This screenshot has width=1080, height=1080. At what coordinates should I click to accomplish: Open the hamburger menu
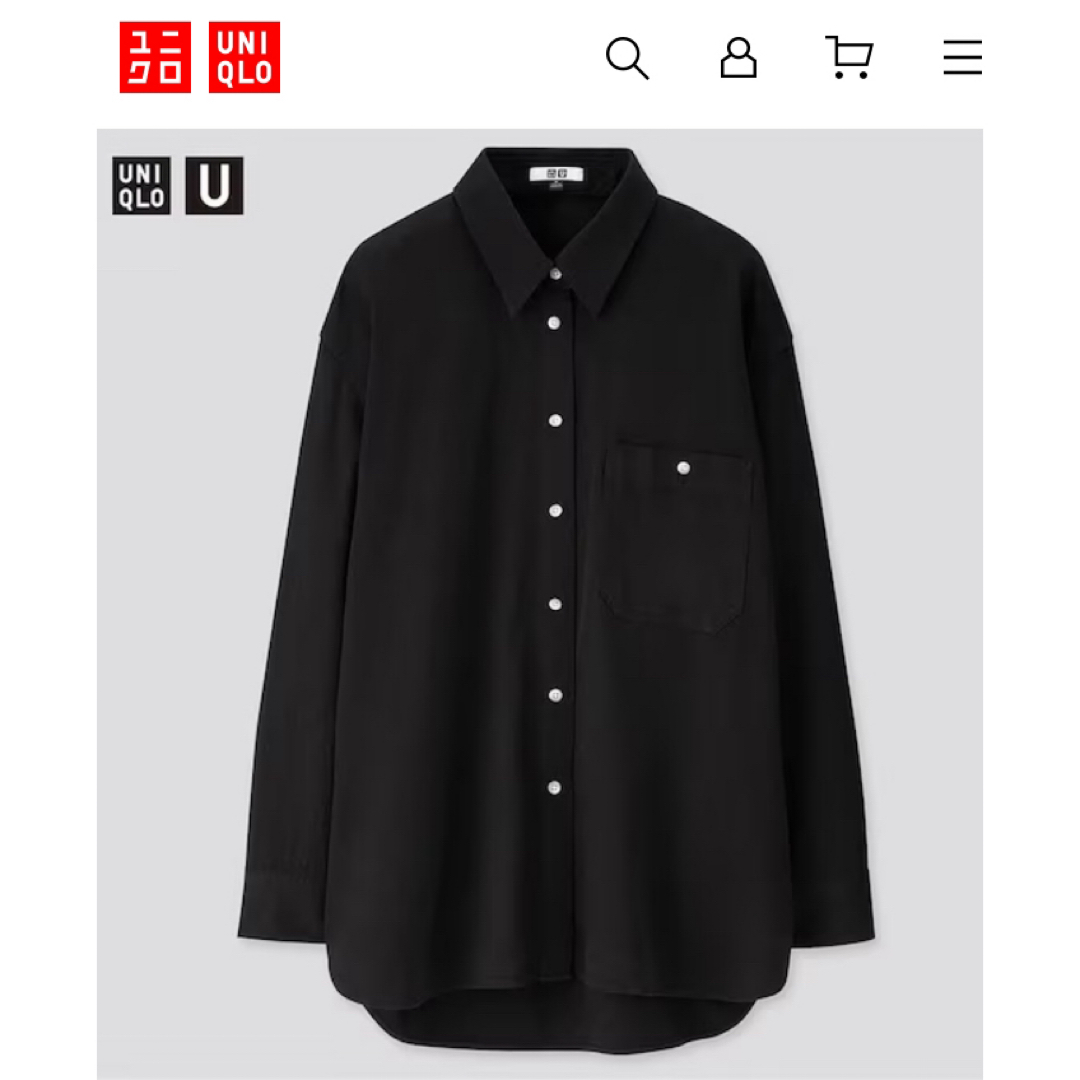[962, 58]
